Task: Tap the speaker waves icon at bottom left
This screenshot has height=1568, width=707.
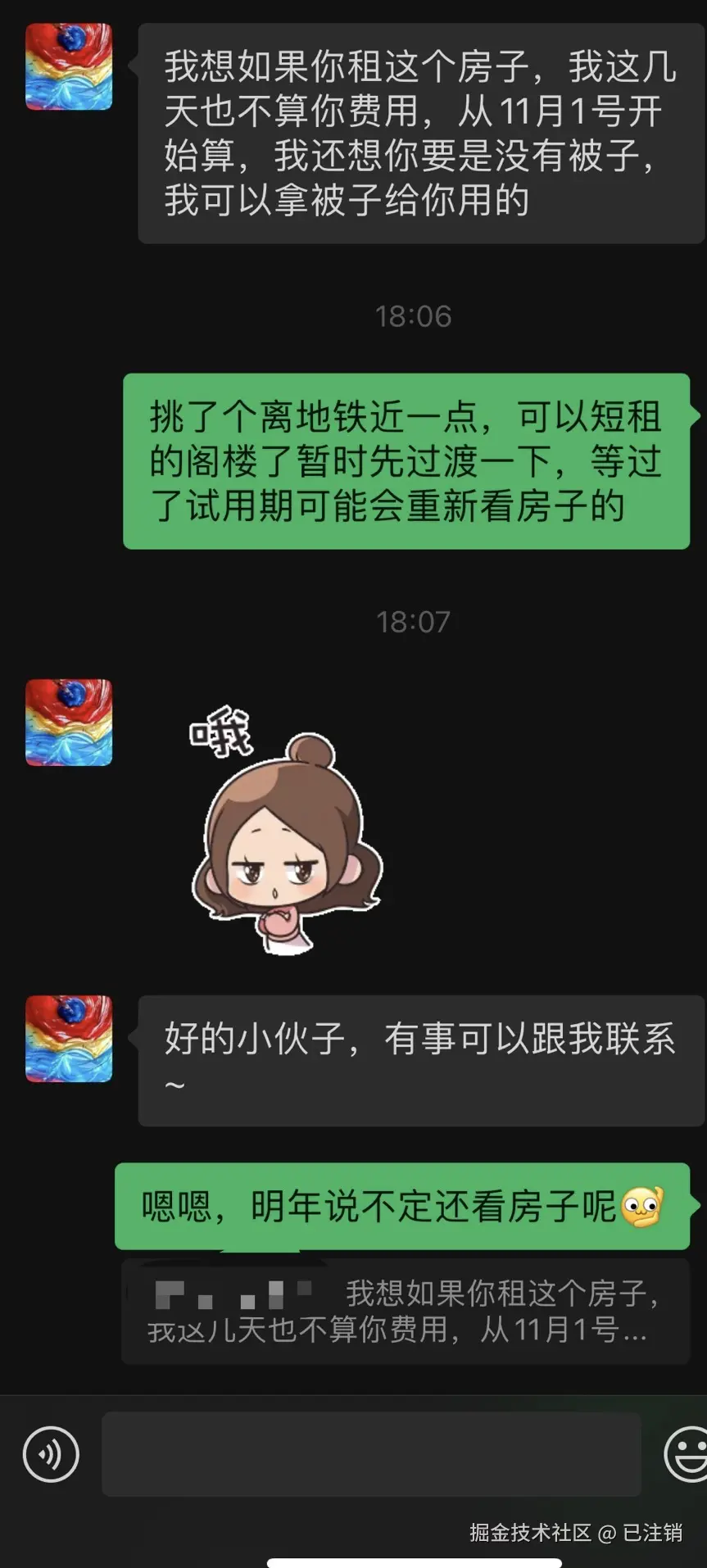Action: [x=52, y=1454]
